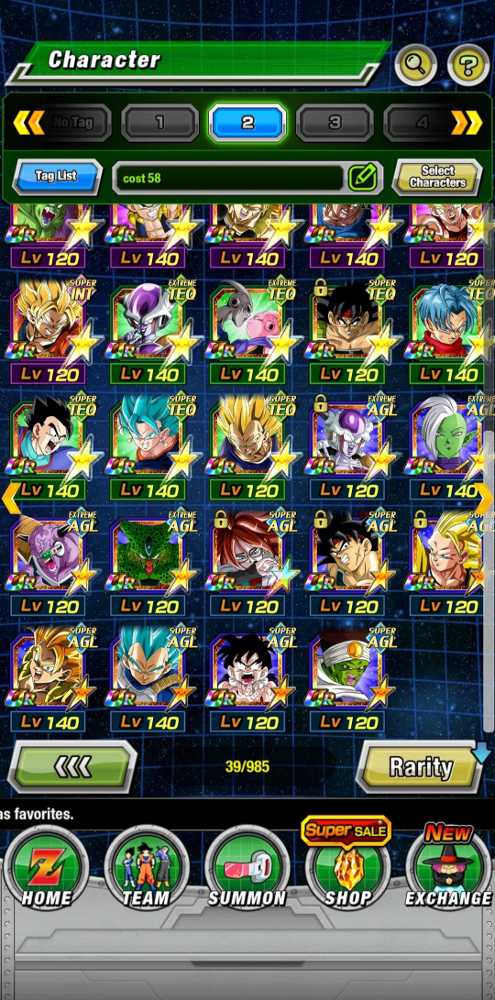Open the Team menu
This screenshot has width=495, height=1000.
tap(146, 867)
